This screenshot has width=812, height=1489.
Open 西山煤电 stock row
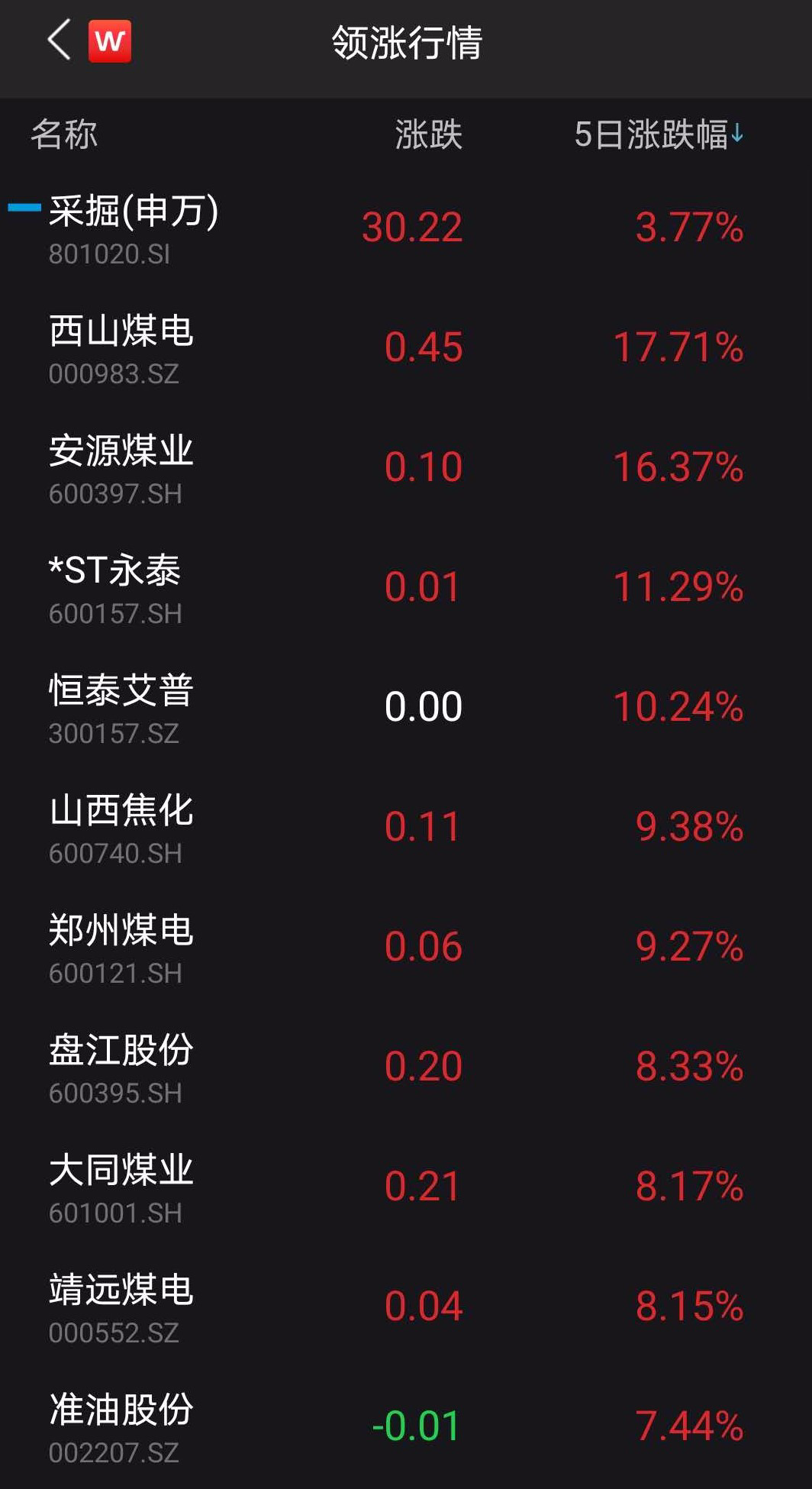click(122, 347)
